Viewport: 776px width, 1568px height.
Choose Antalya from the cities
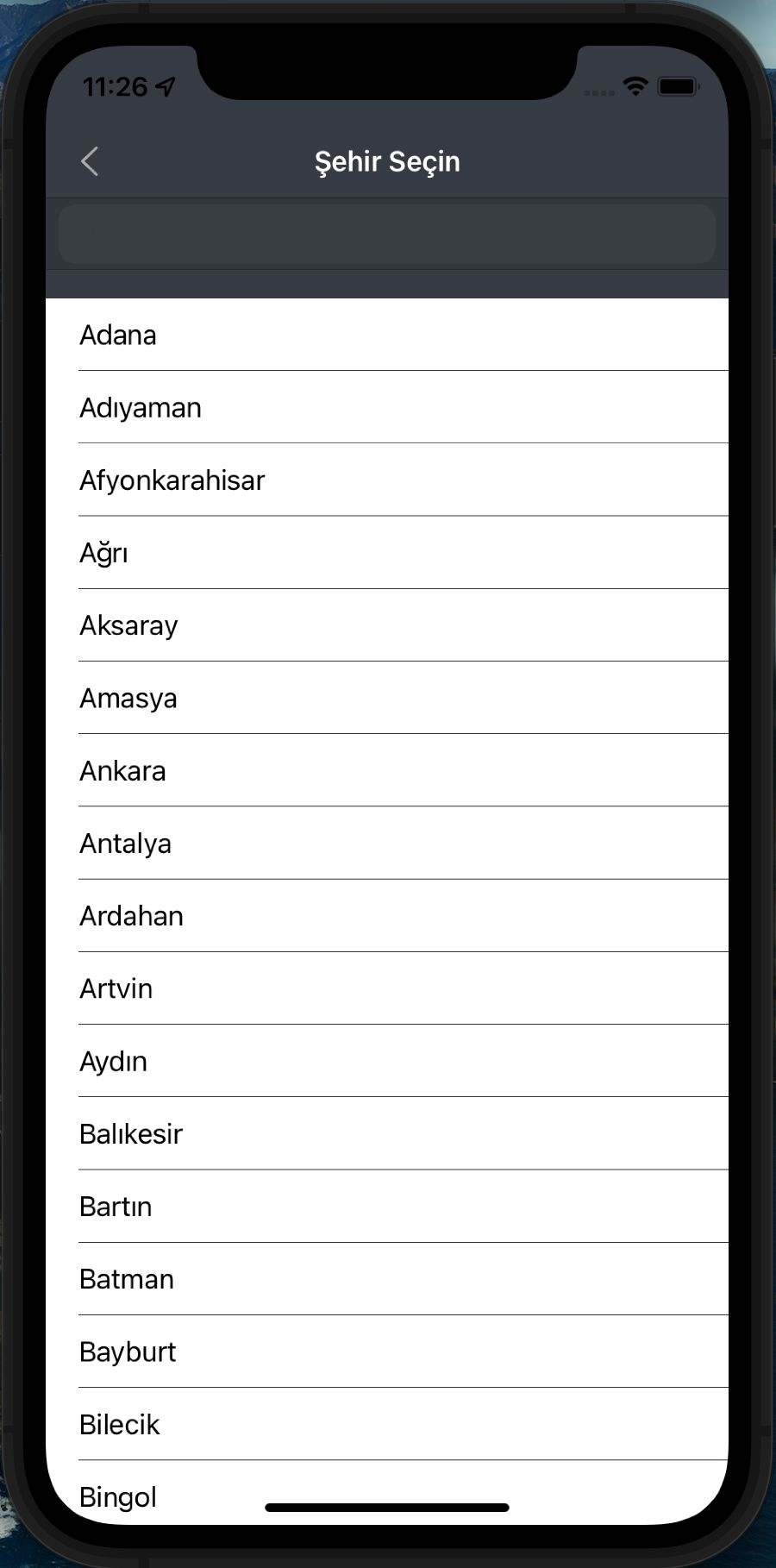386,843
